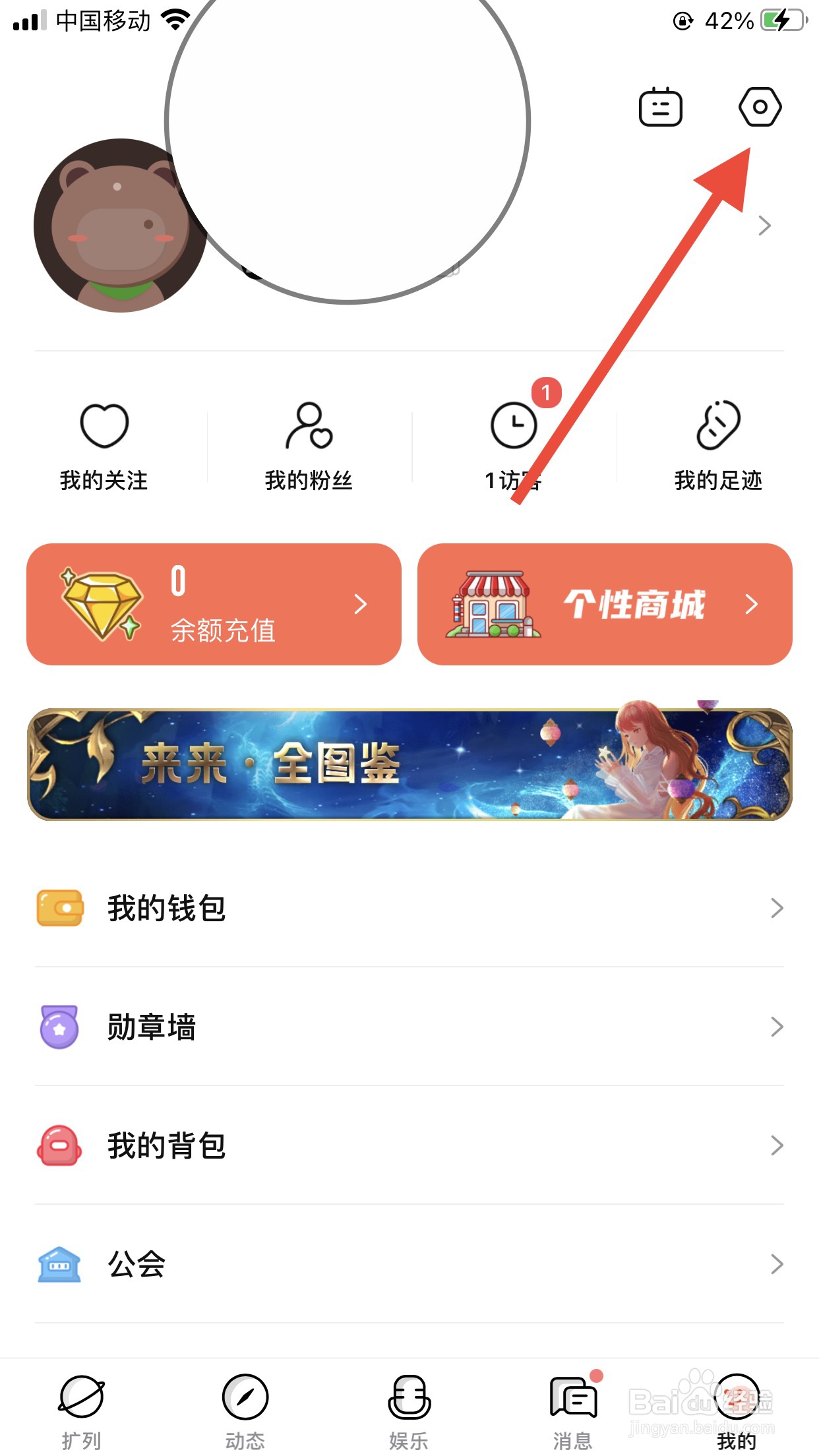Open 我的足迹 footprints
The height and width of the screenshot is (1456, 819).
718,446
